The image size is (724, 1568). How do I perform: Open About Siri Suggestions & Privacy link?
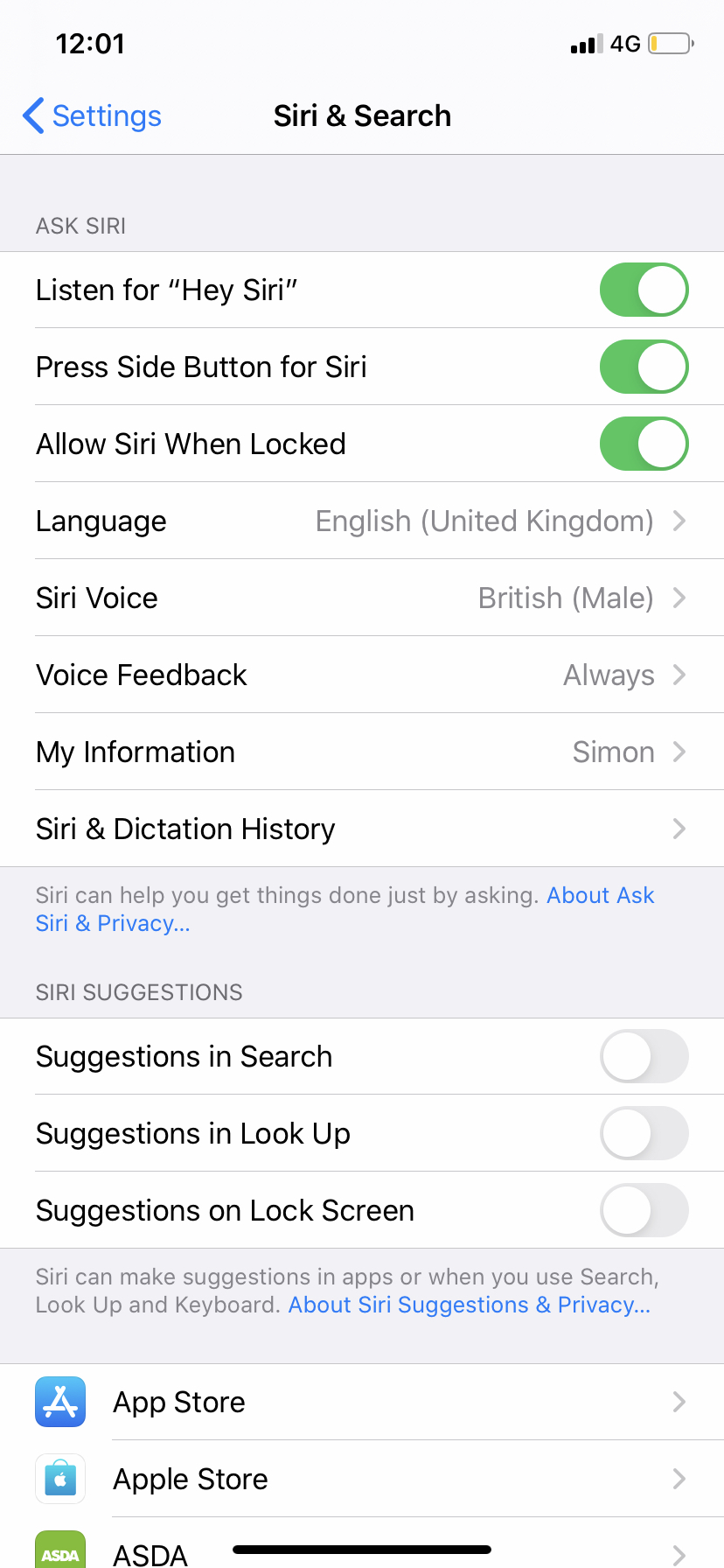(x=470, y=1305)
